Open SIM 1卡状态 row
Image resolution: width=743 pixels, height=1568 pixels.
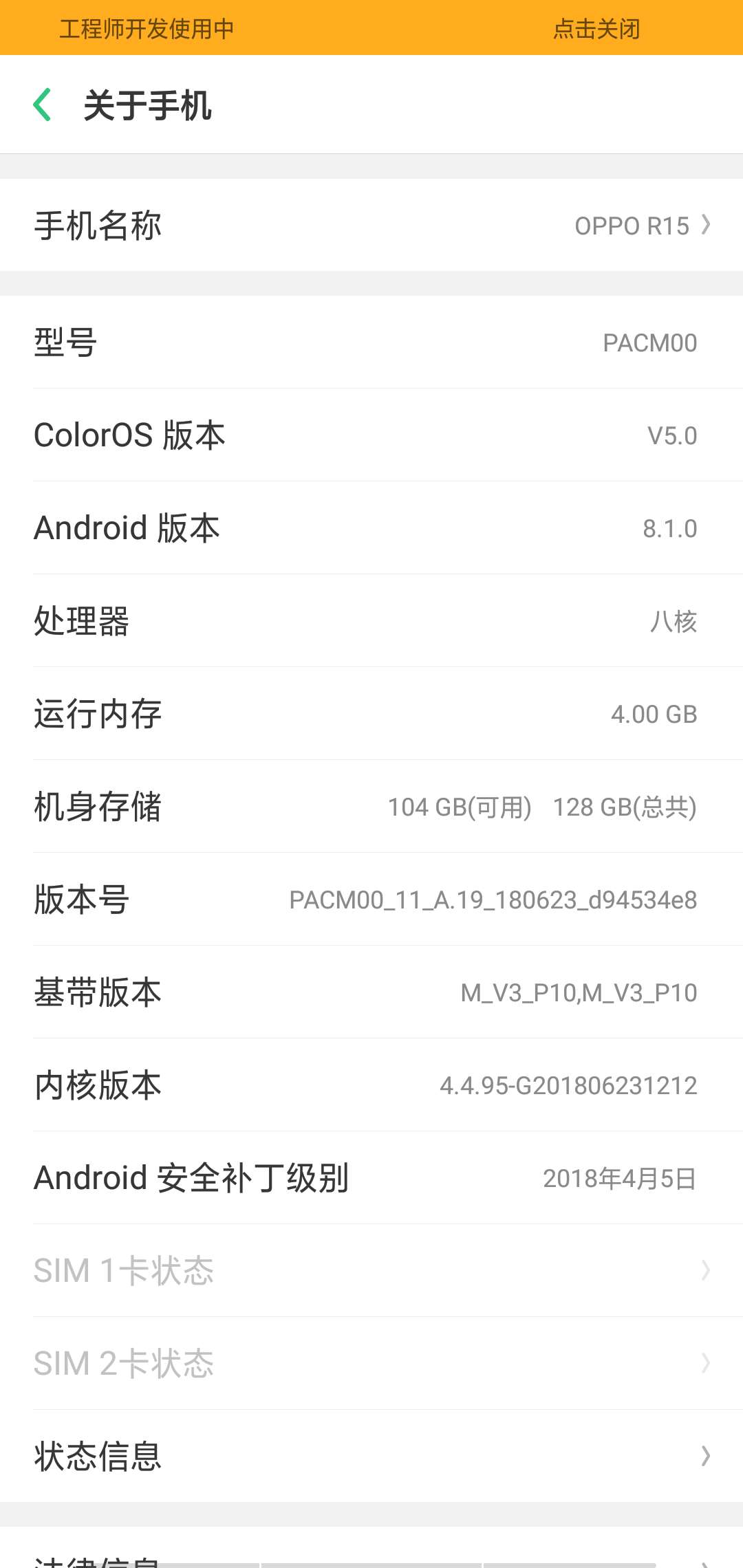371,1270
